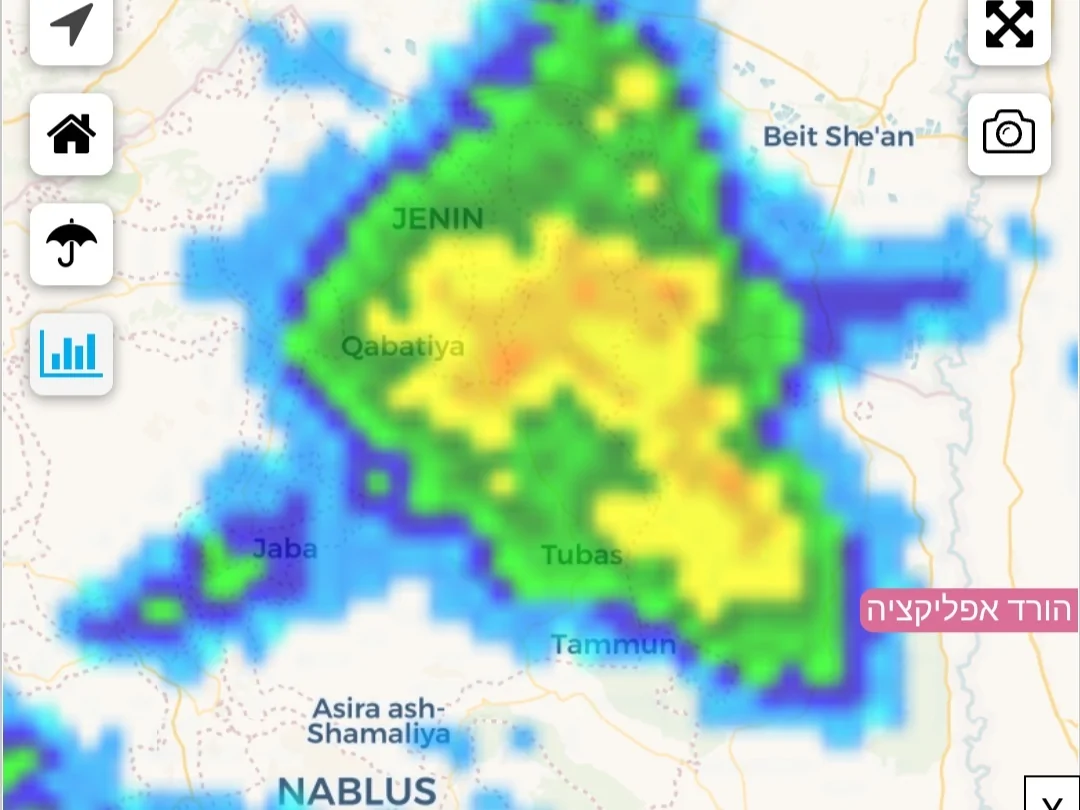Take a snapshot with the camera icon
Image resolution: width=1080 pixels, height=810 pixels.
(x=1009, y=134)
